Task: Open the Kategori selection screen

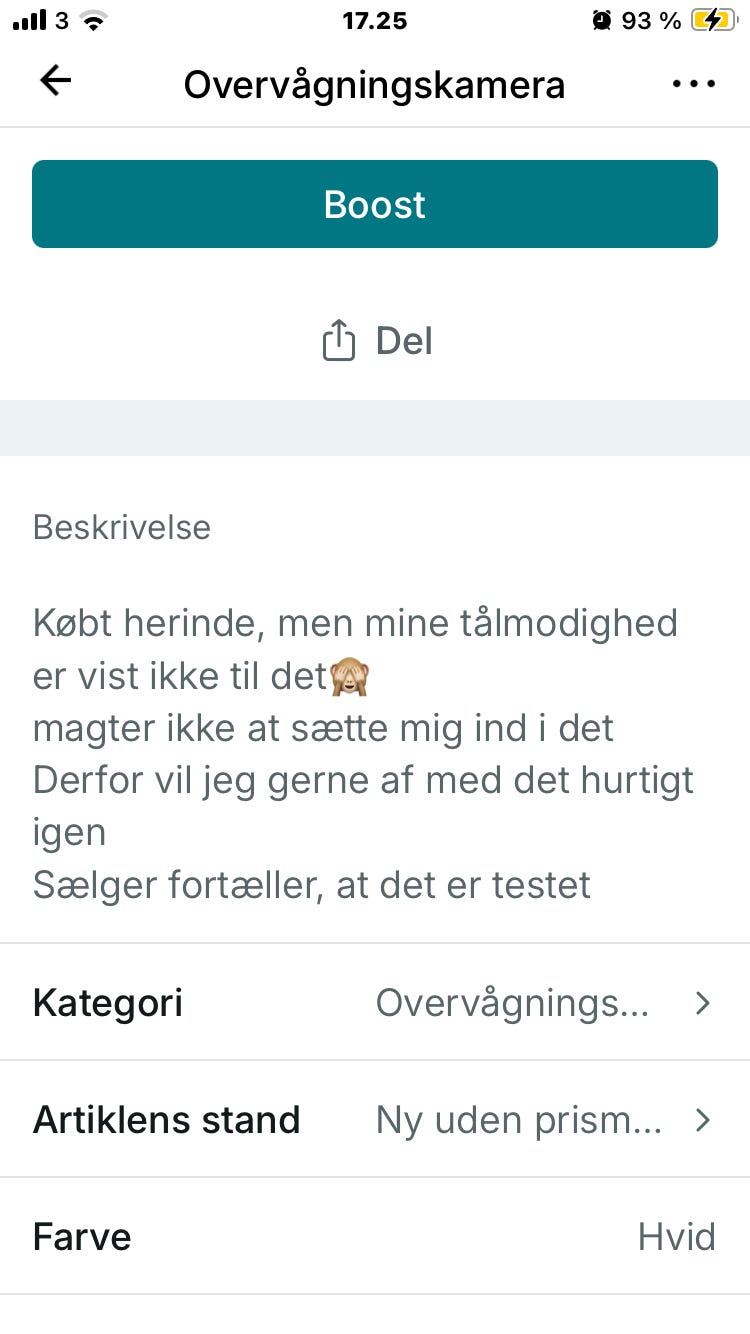Action: tap(375, 1002)
